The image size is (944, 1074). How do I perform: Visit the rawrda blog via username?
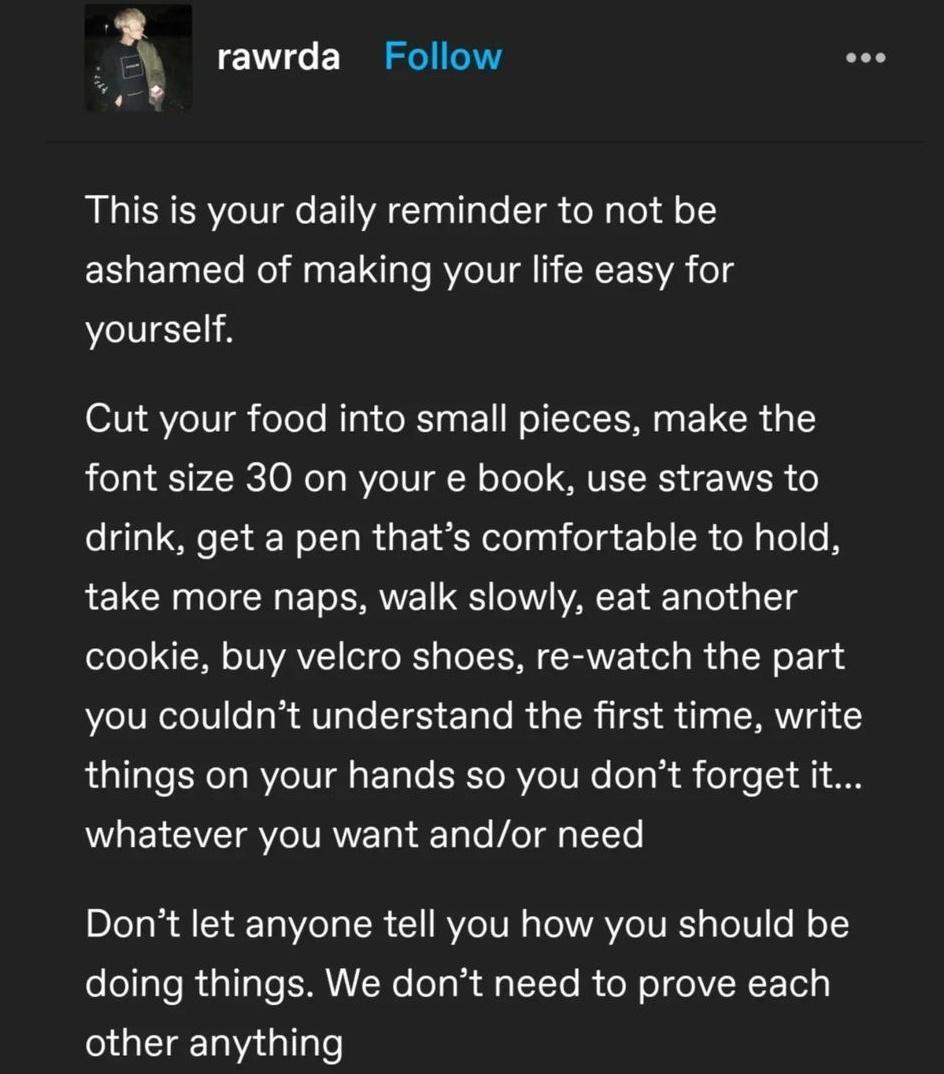pos(278,58)
